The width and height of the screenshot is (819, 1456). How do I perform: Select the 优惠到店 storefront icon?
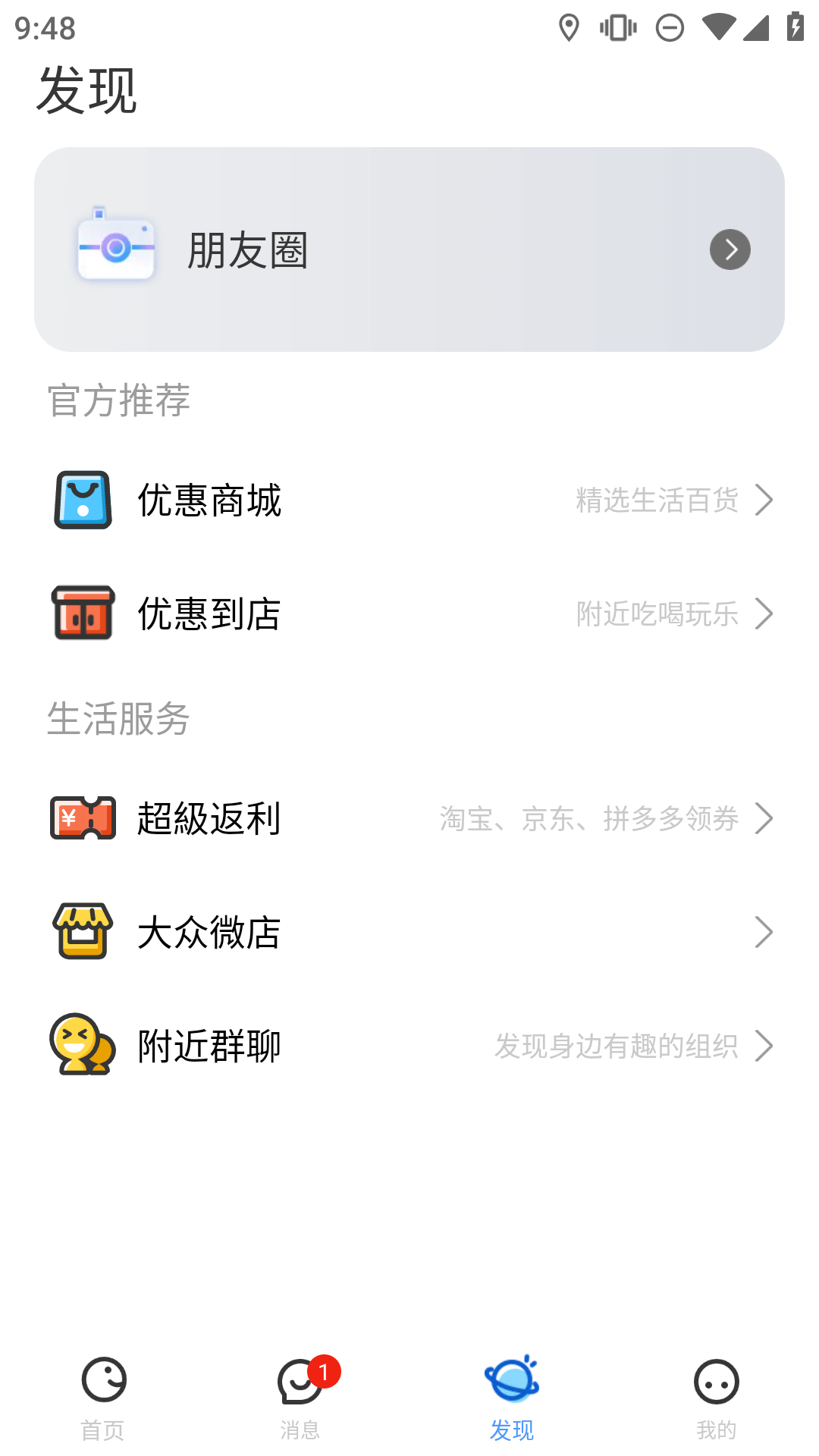pos(83,613)
